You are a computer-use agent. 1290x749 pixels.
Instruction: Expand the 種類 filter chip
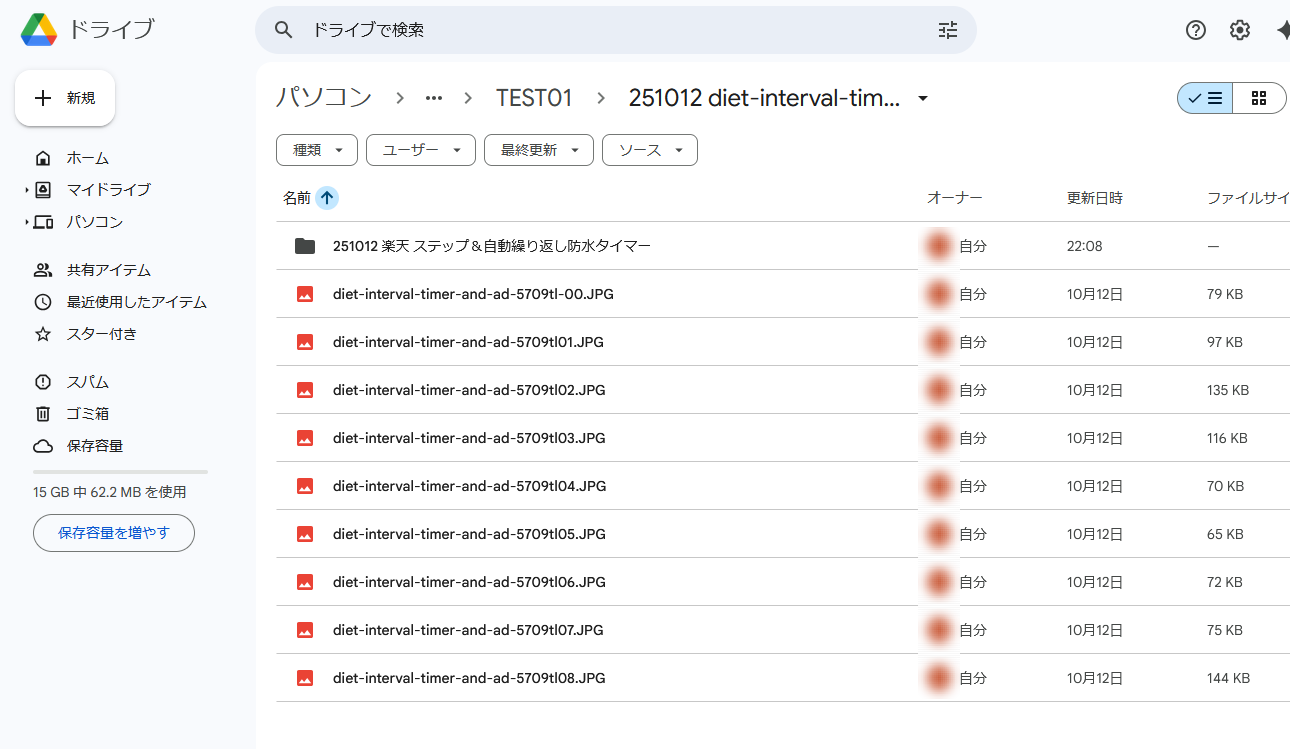pos(316,150)
